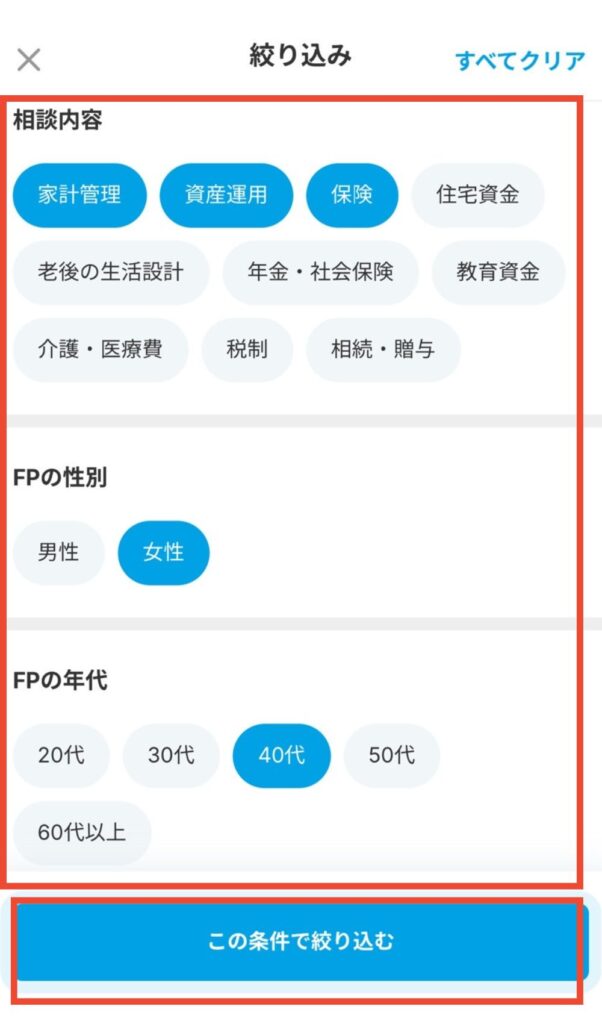Close the 絞り込み filter screen
This screenshot has width=602, height=1024.
[29, 60]
